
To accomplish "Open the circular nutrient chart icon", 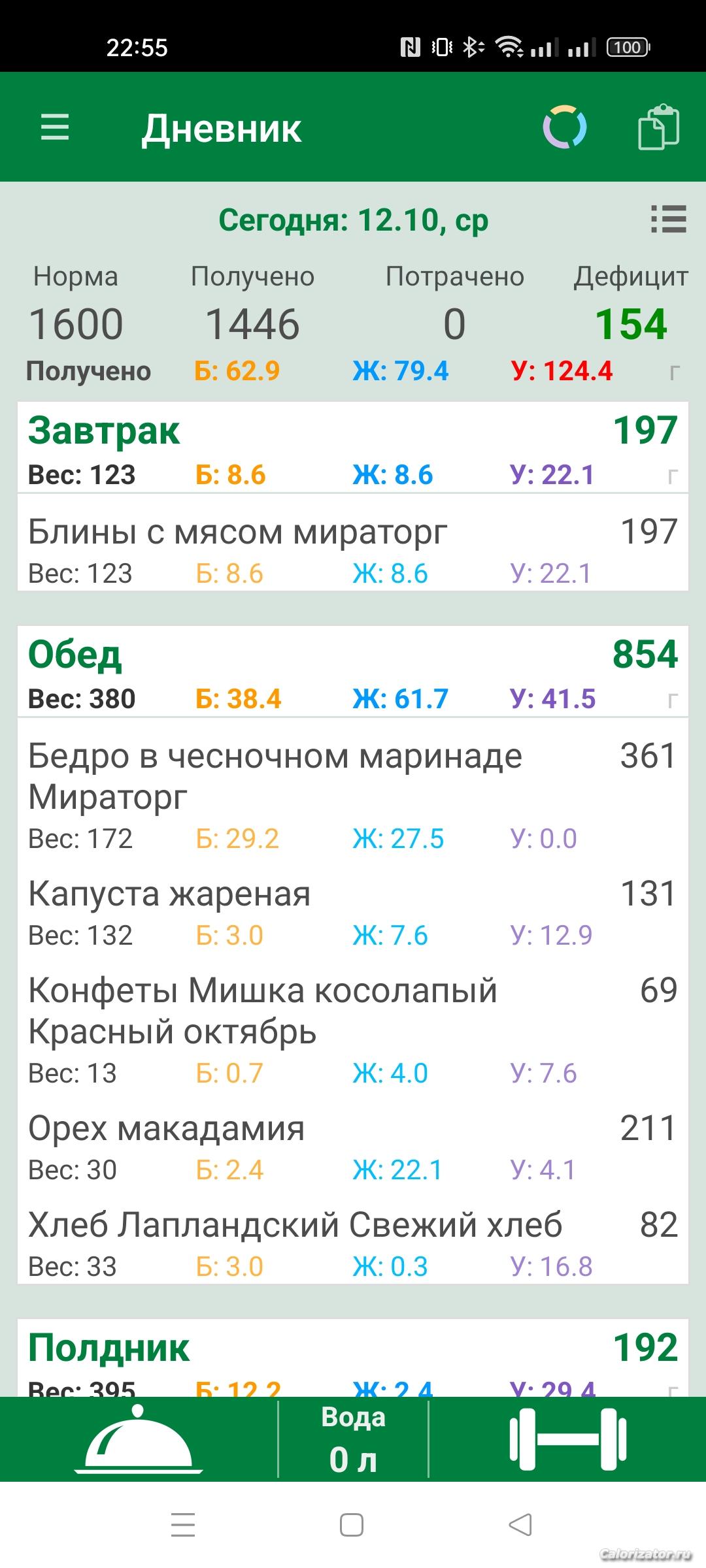I will click(x=564, y=127).
